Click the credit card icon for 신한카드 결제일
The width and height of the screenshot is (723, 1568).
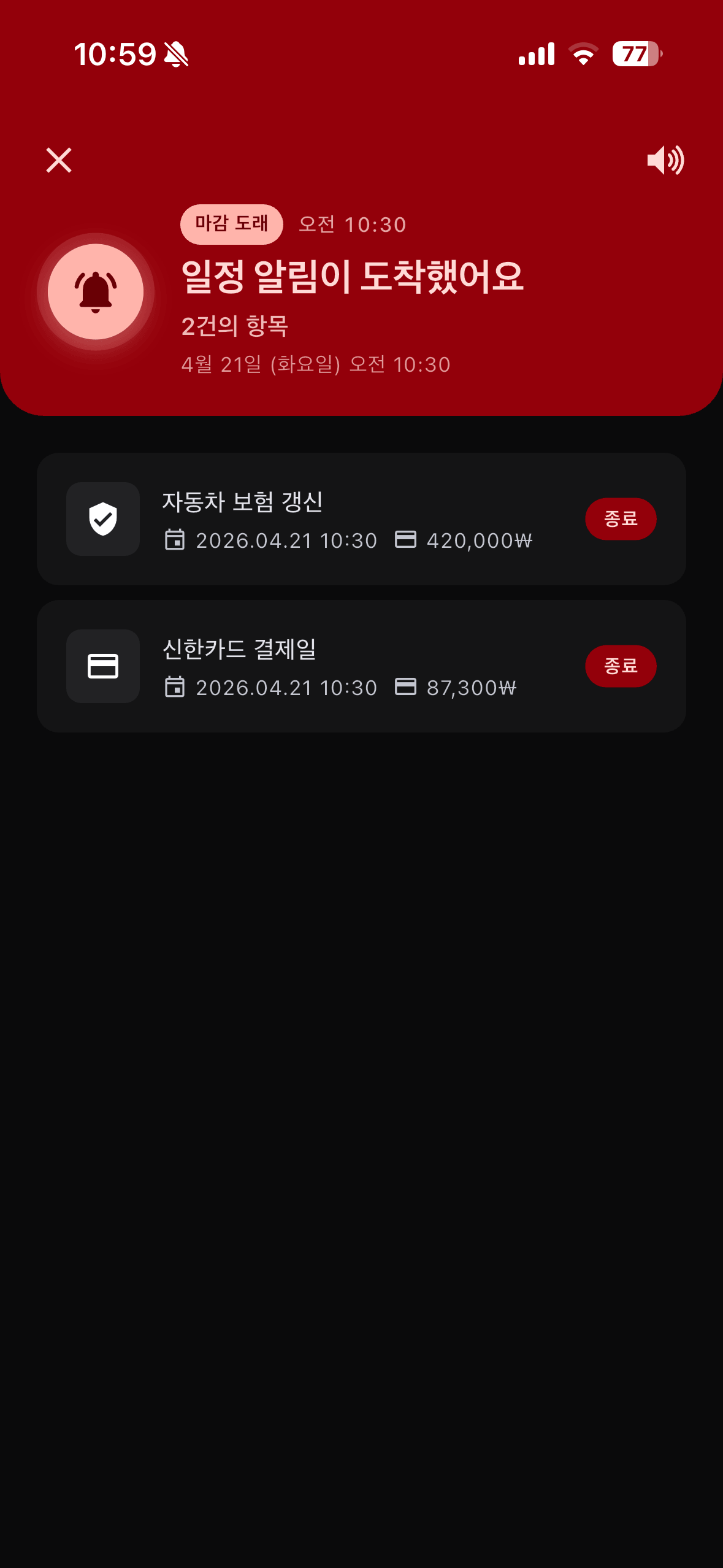(102, 666)
